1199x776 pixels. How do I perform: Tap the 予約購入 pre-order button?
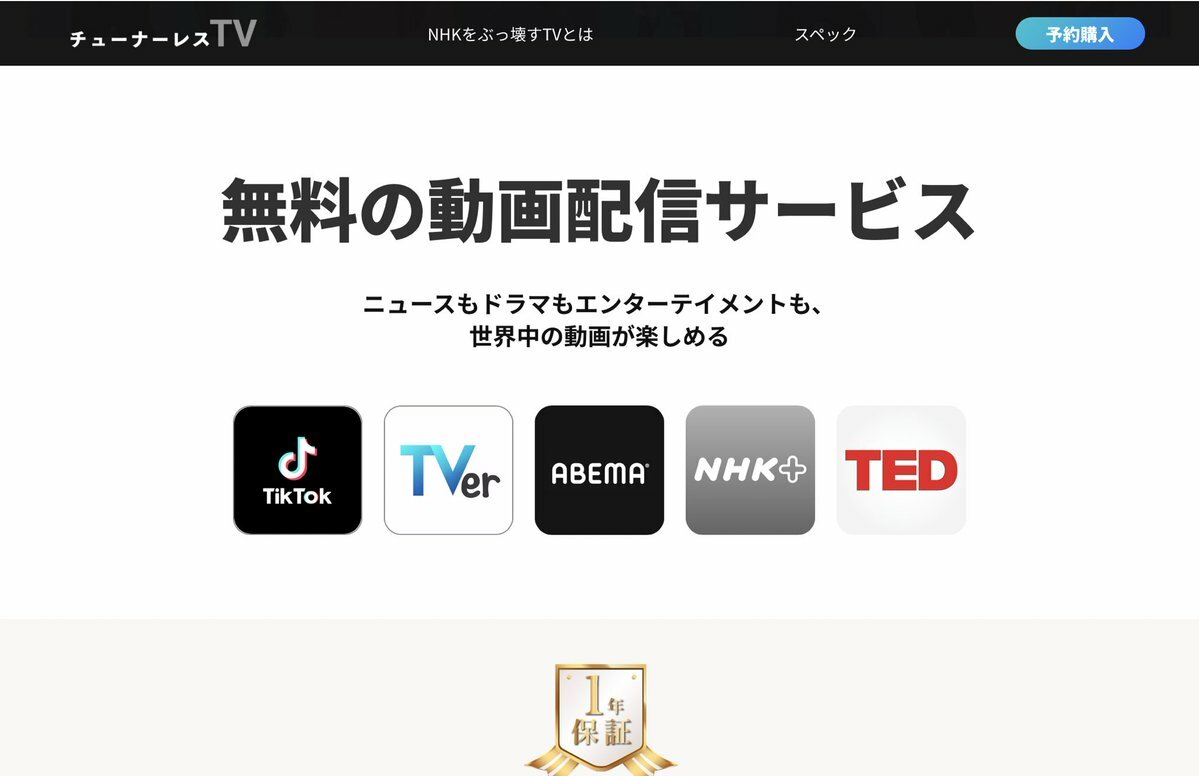(1080, 34)
